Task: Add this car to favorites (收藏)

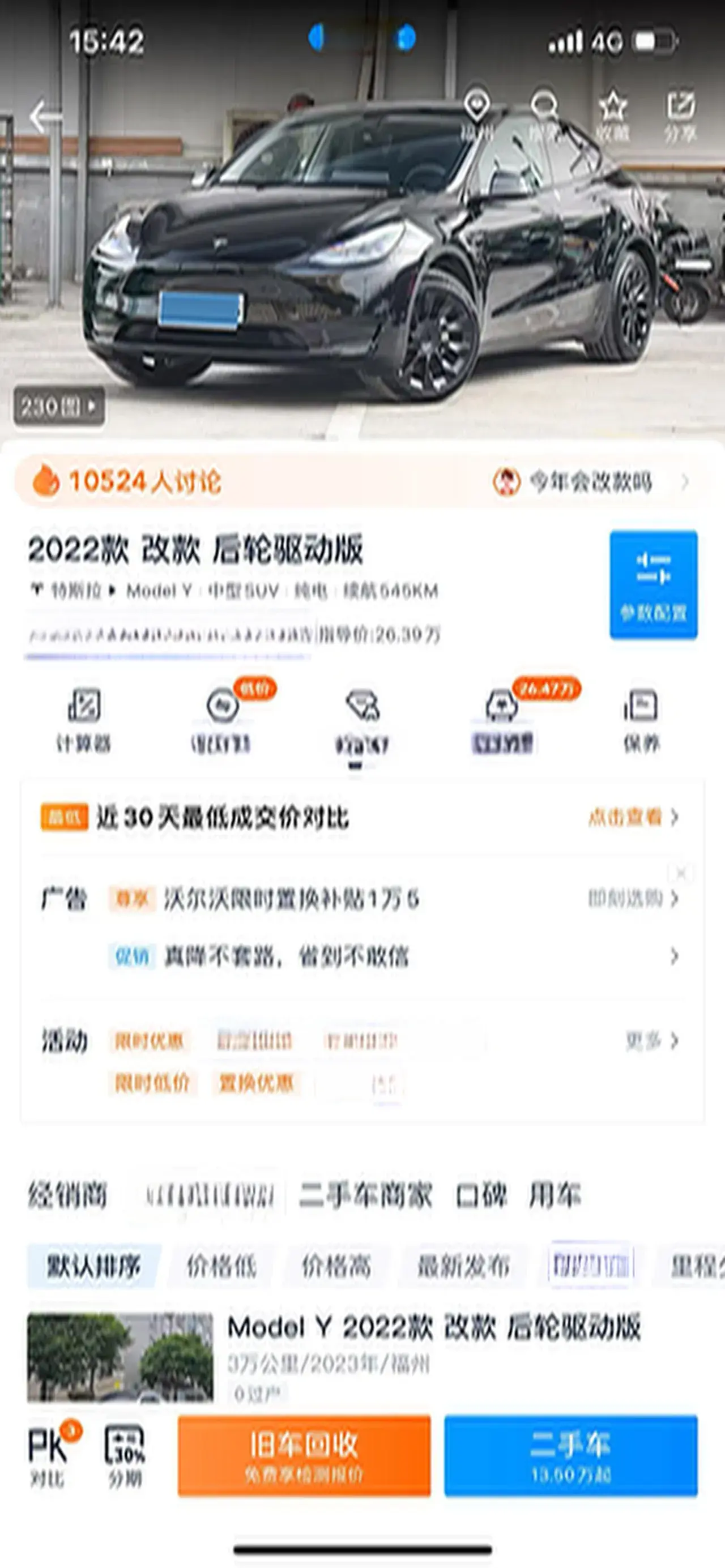Action: pyautogui.click(x=612, y=116)
